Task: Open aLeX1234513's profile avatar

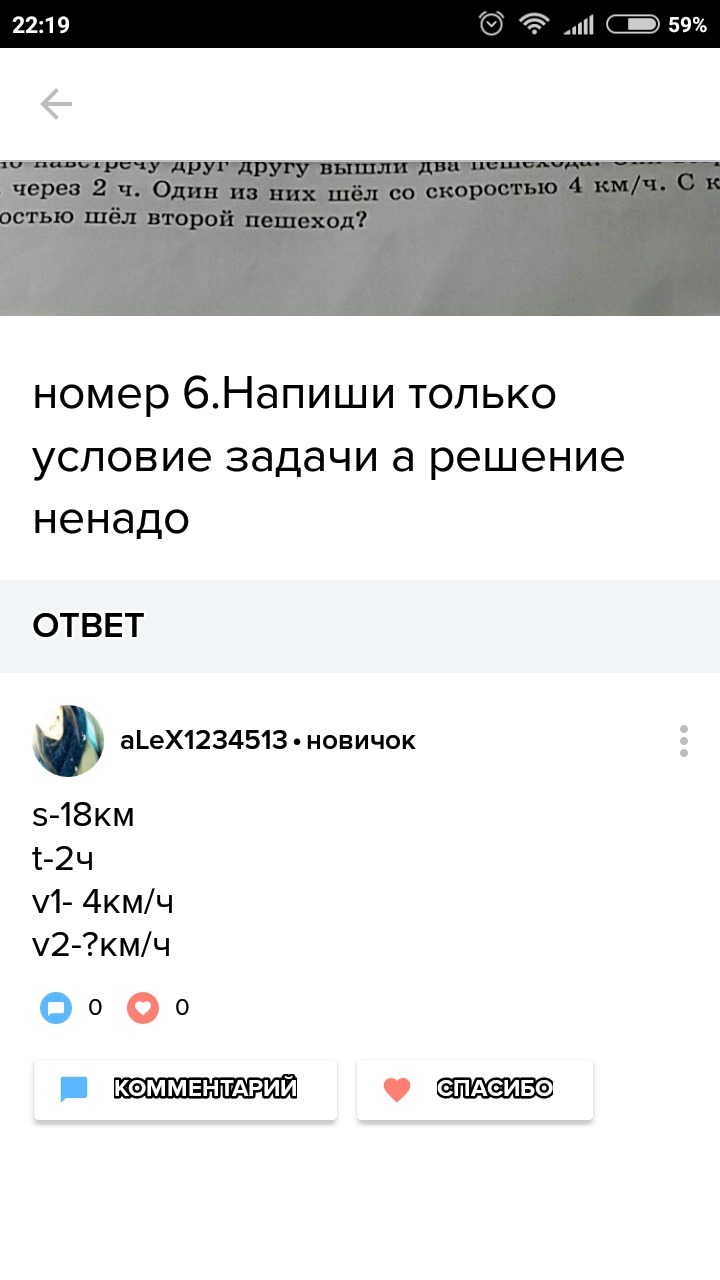Action: pos(68,741)
